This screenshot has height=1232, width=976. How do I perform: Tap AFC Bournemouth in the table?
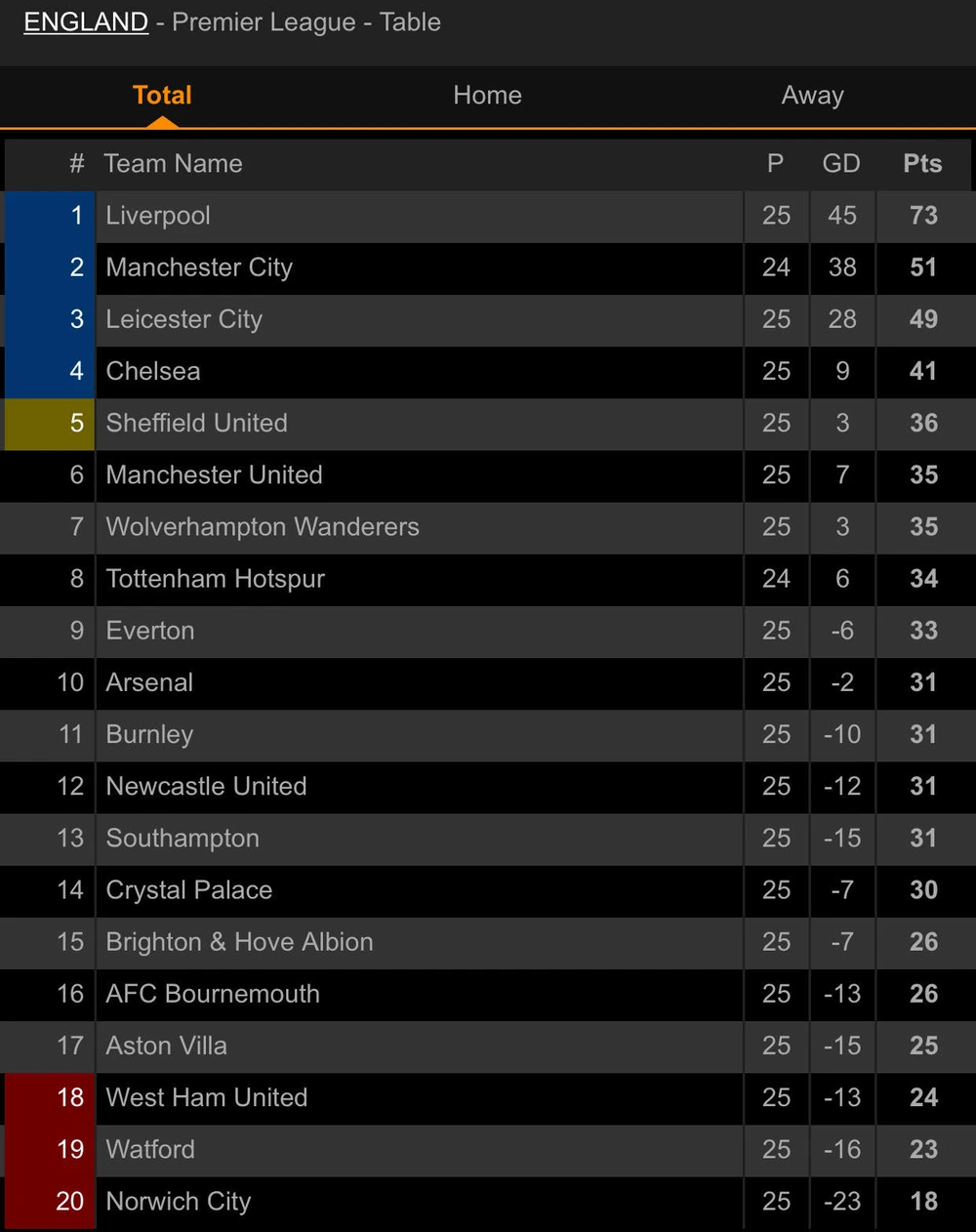pos(213,994)
